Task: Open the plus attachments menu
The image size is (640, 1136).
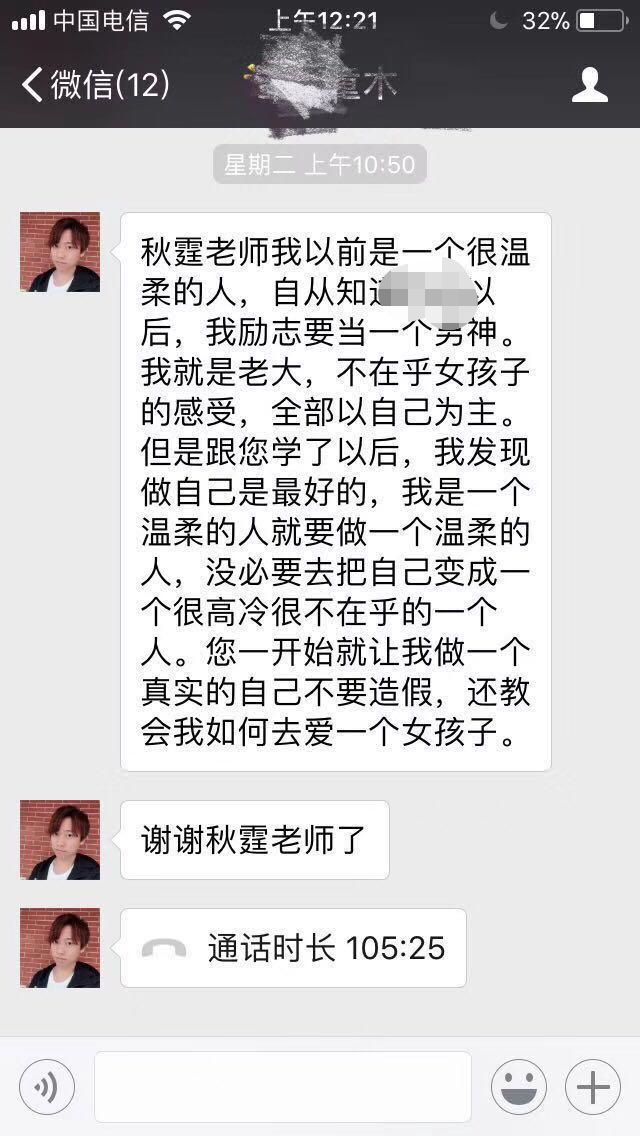Action: click(593, 1087)
